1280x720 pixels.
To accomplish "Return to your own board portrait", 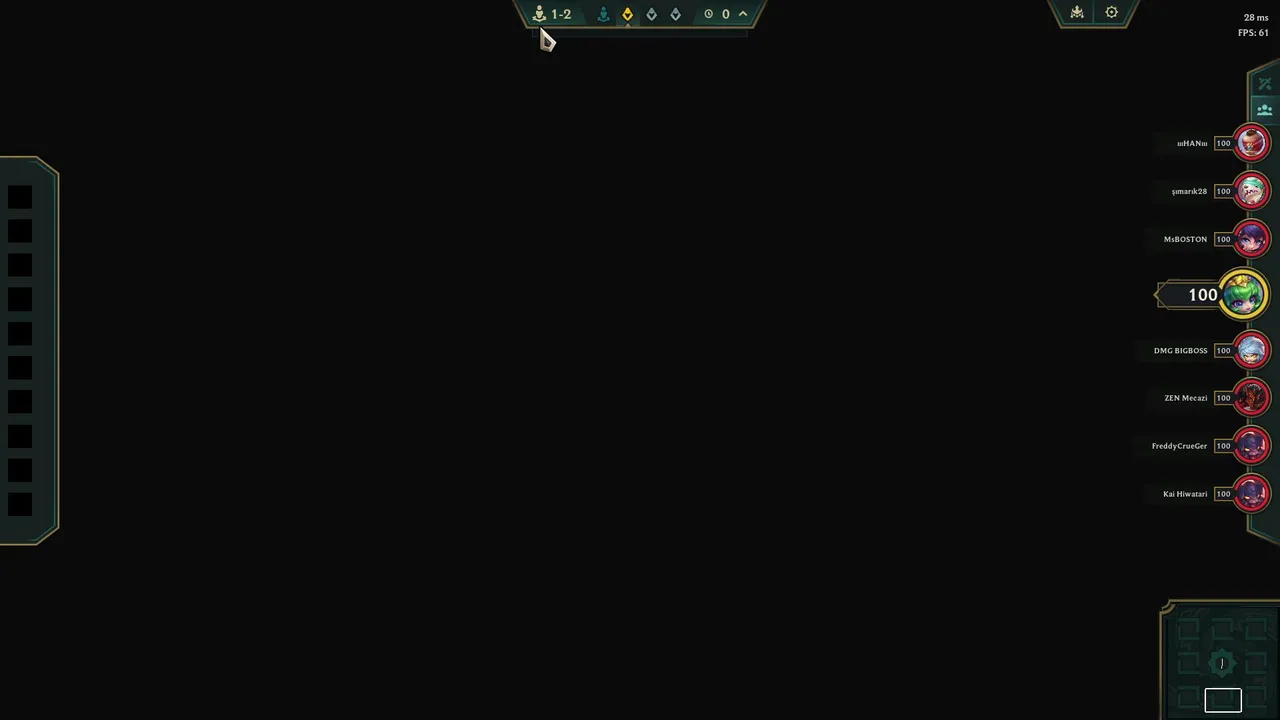I will [1243, 295].
